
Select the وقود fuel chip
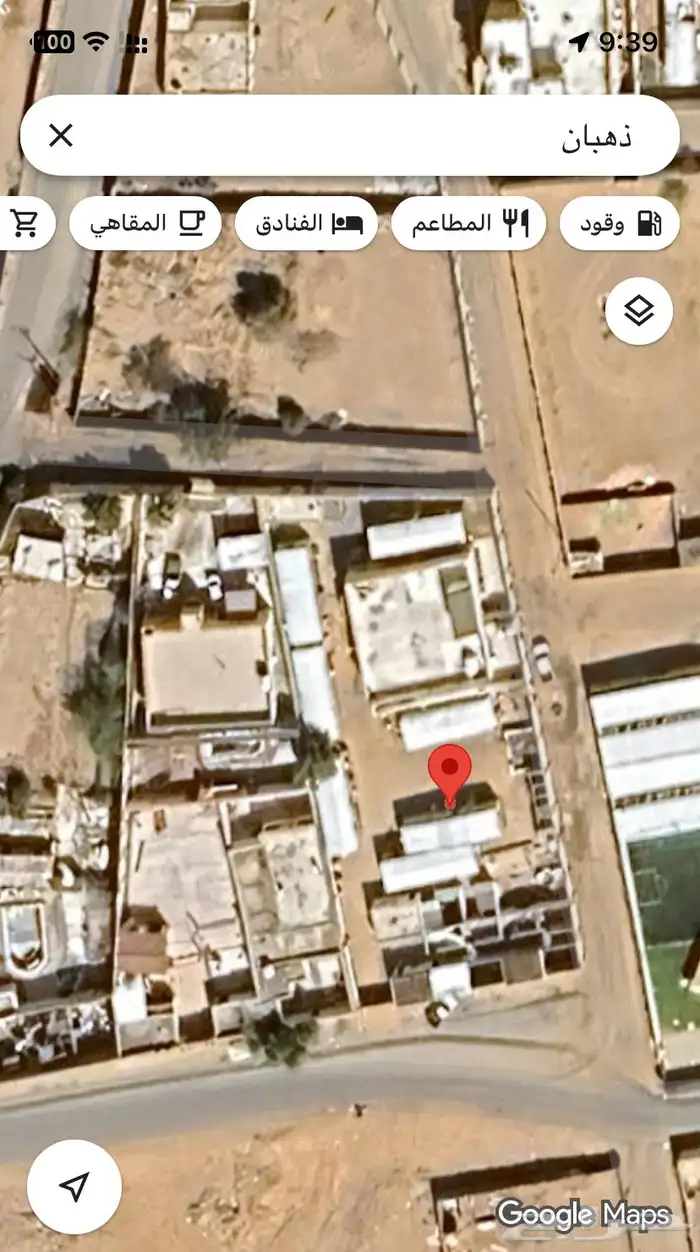coord(619,223)
